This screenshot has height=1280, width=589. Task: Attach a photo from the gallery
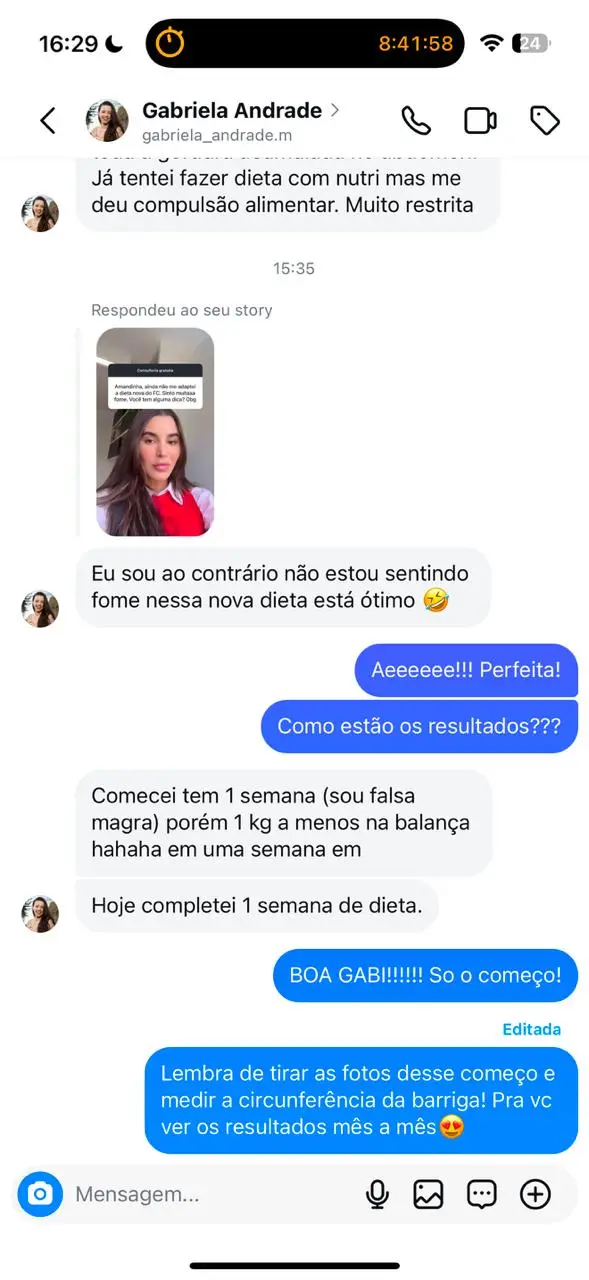(x=428, y=1194)
